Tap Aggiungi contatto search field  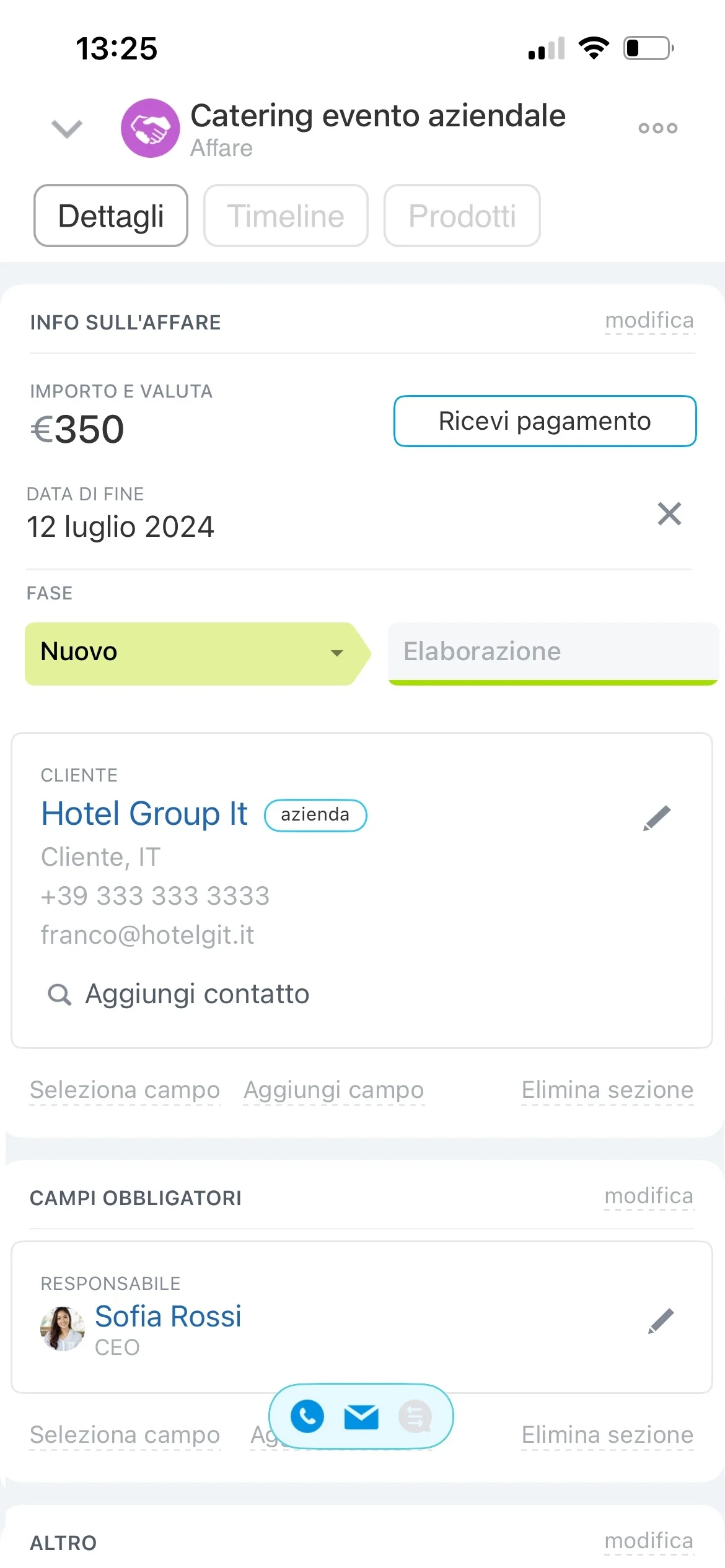[197, 994]
